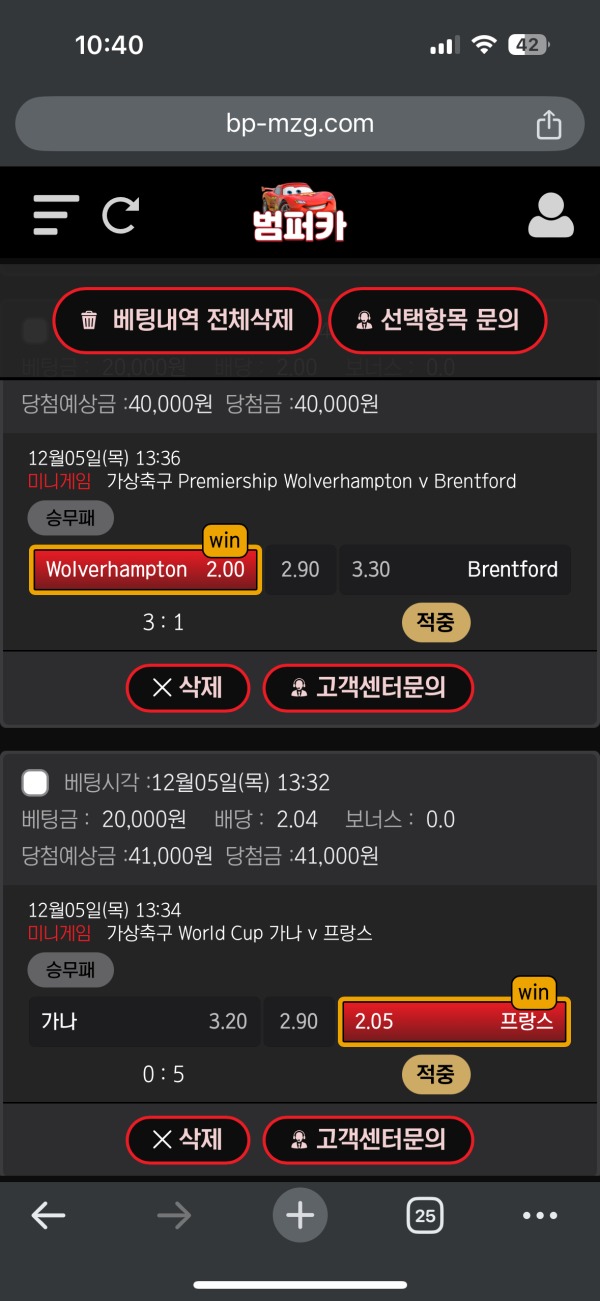
Task: Share the page from the address bar
Action: (x=548, y=124)
